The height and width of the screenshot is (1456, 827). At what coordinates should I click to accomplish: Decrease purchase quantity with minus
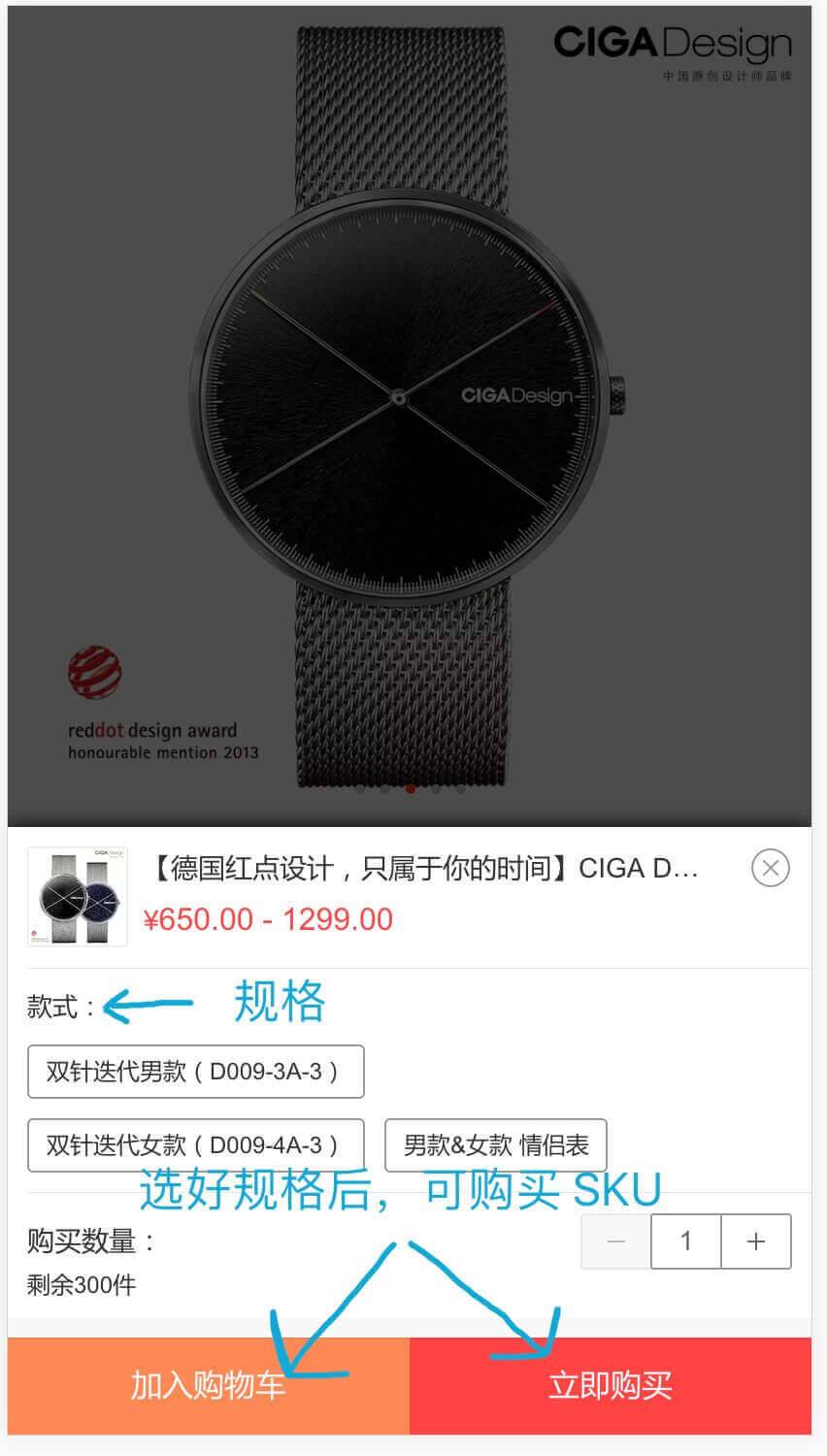pos(615,1241)
